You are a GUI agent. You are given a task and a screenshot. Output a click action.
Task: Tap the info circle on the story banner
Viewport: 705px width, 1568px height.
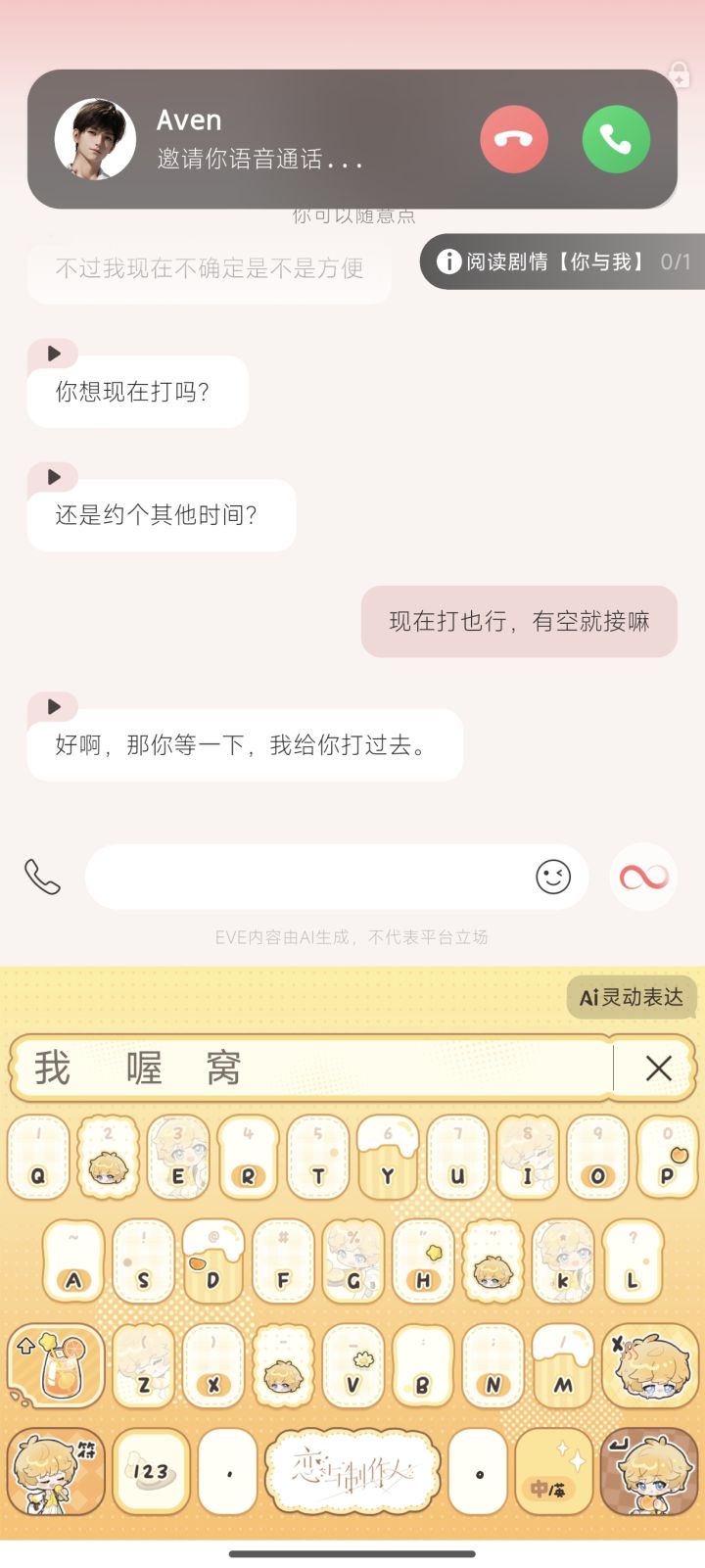pyautogui.click(x=448, y=261)
